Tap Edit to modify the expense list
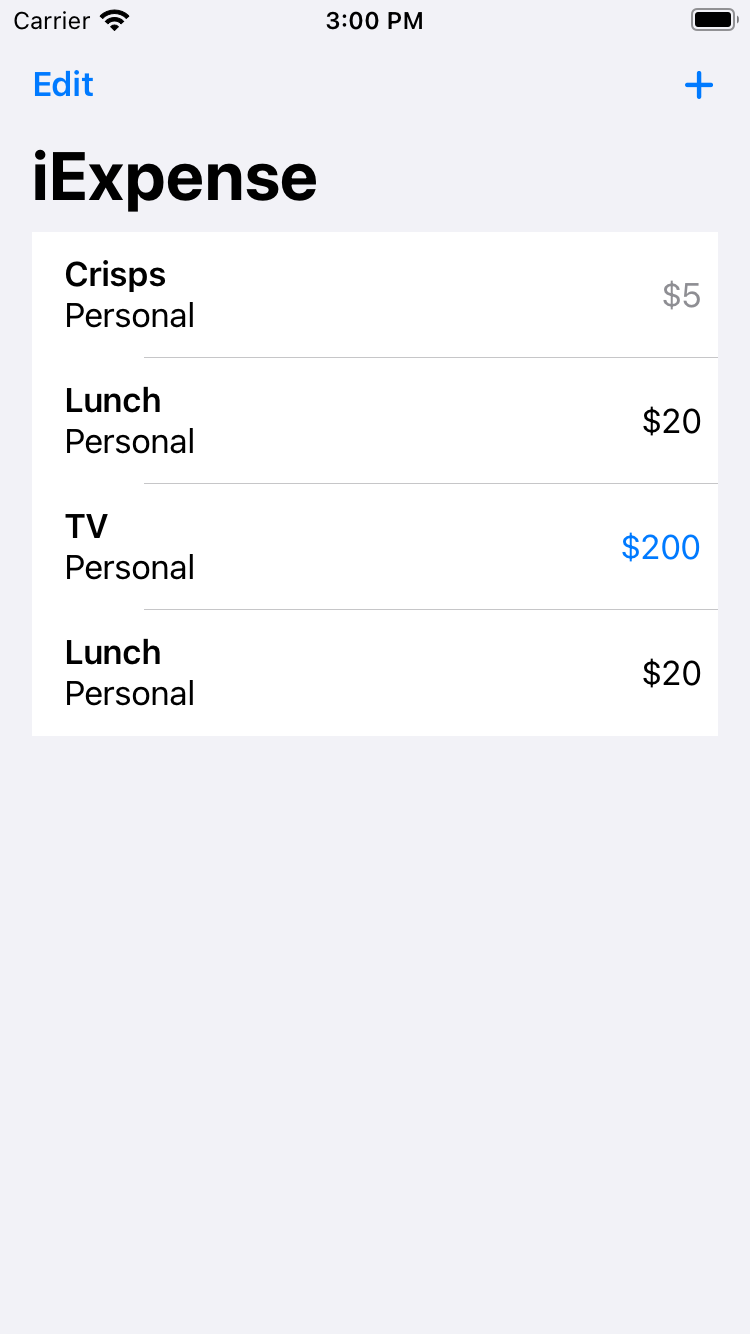 63,84
